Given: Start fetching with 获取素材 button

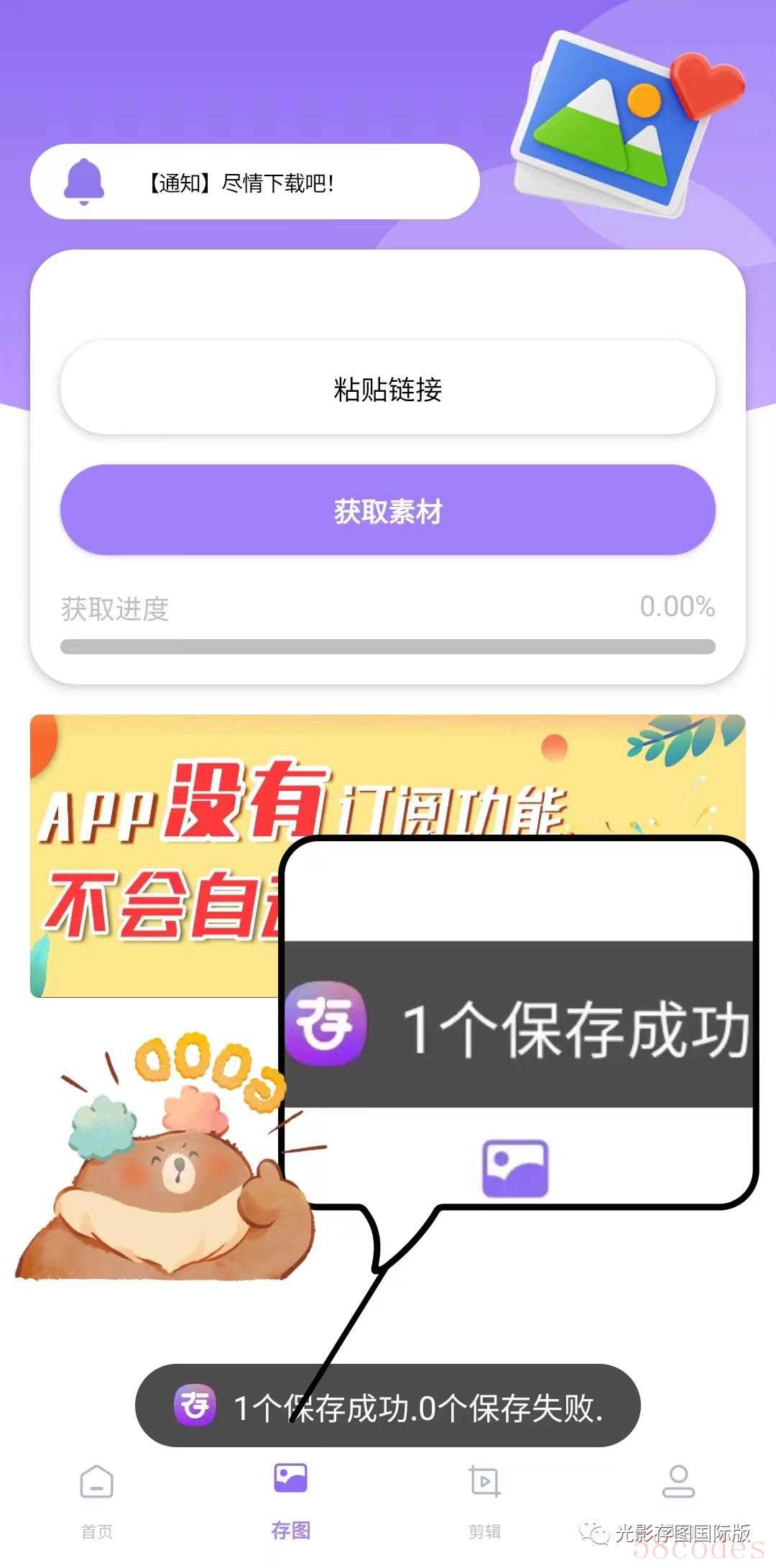Looking at the screenshot, I should (387, 510).
